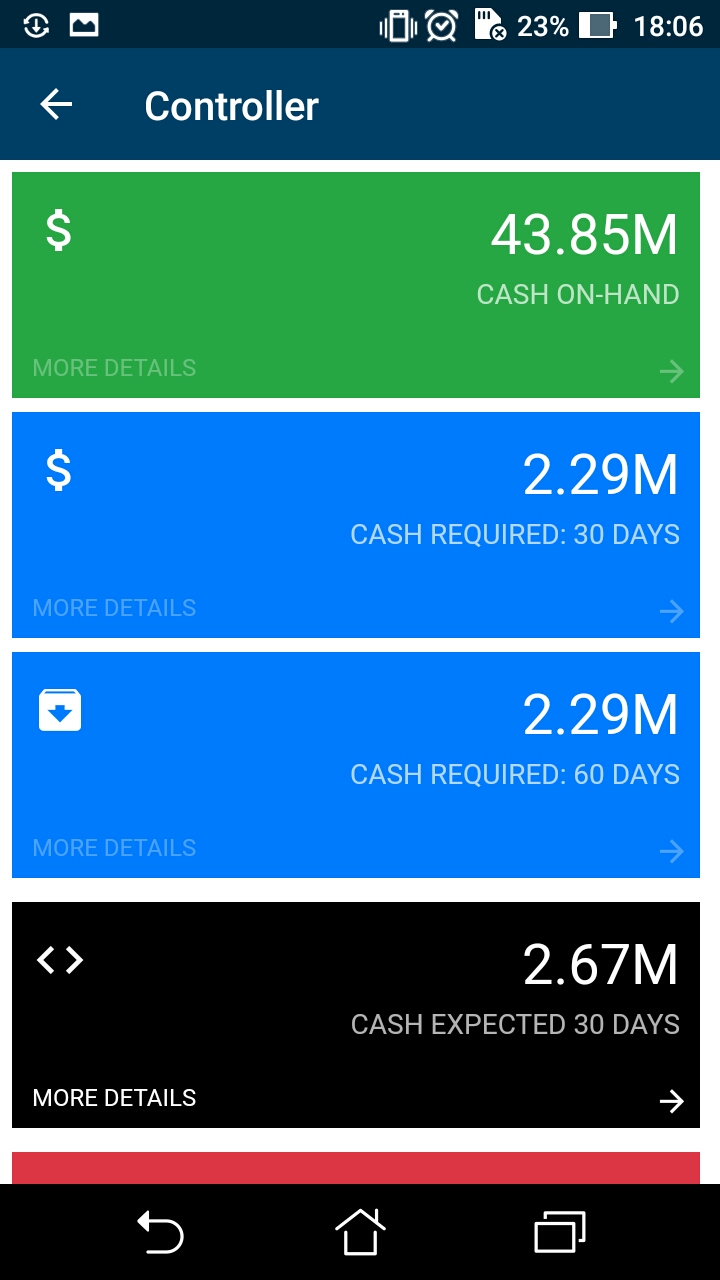The width and height of the screenshot is (720, 1280).
Task: Open the Cash On-Hand card
Action: click(x=356, y=285)
